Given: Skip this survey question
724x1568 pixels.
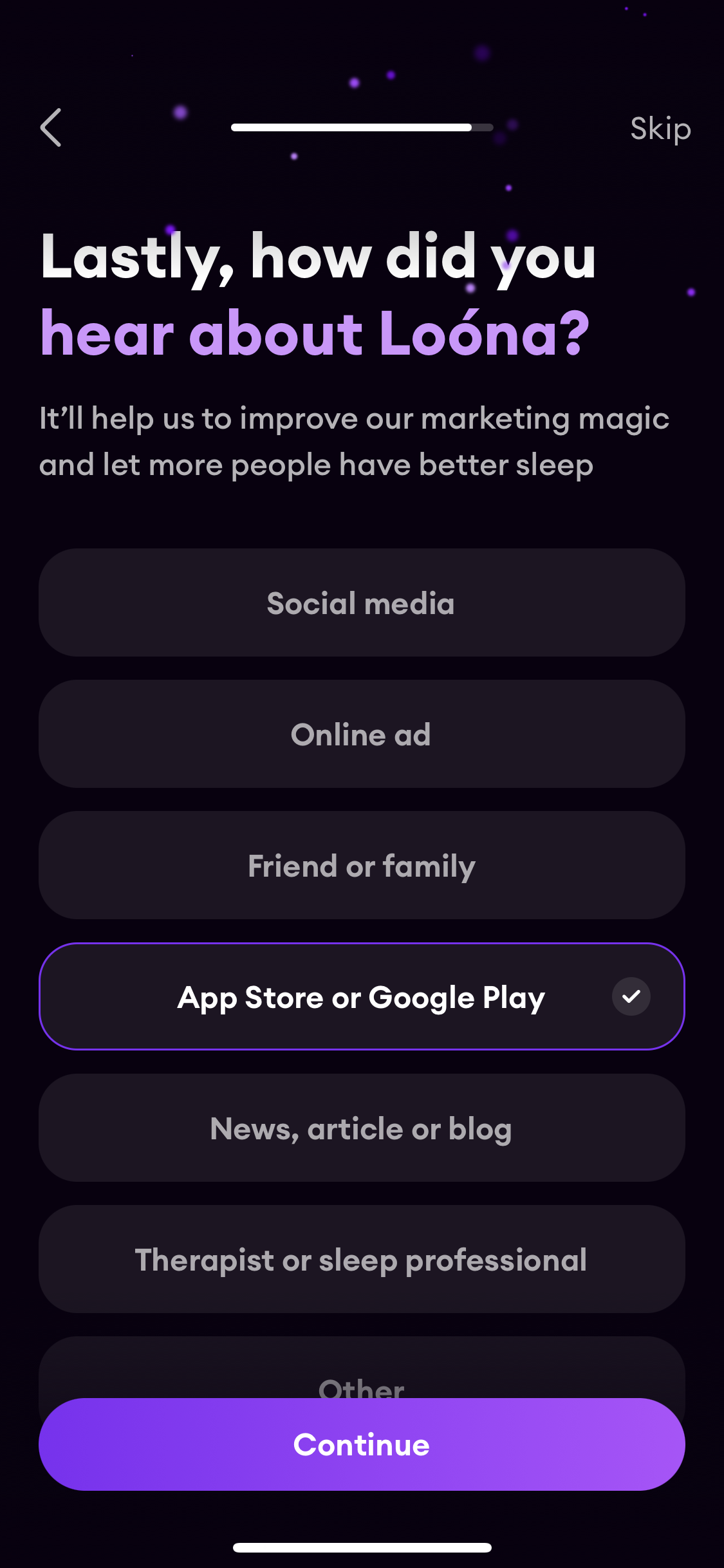Looking at the screenshot, I should [660, 129].
